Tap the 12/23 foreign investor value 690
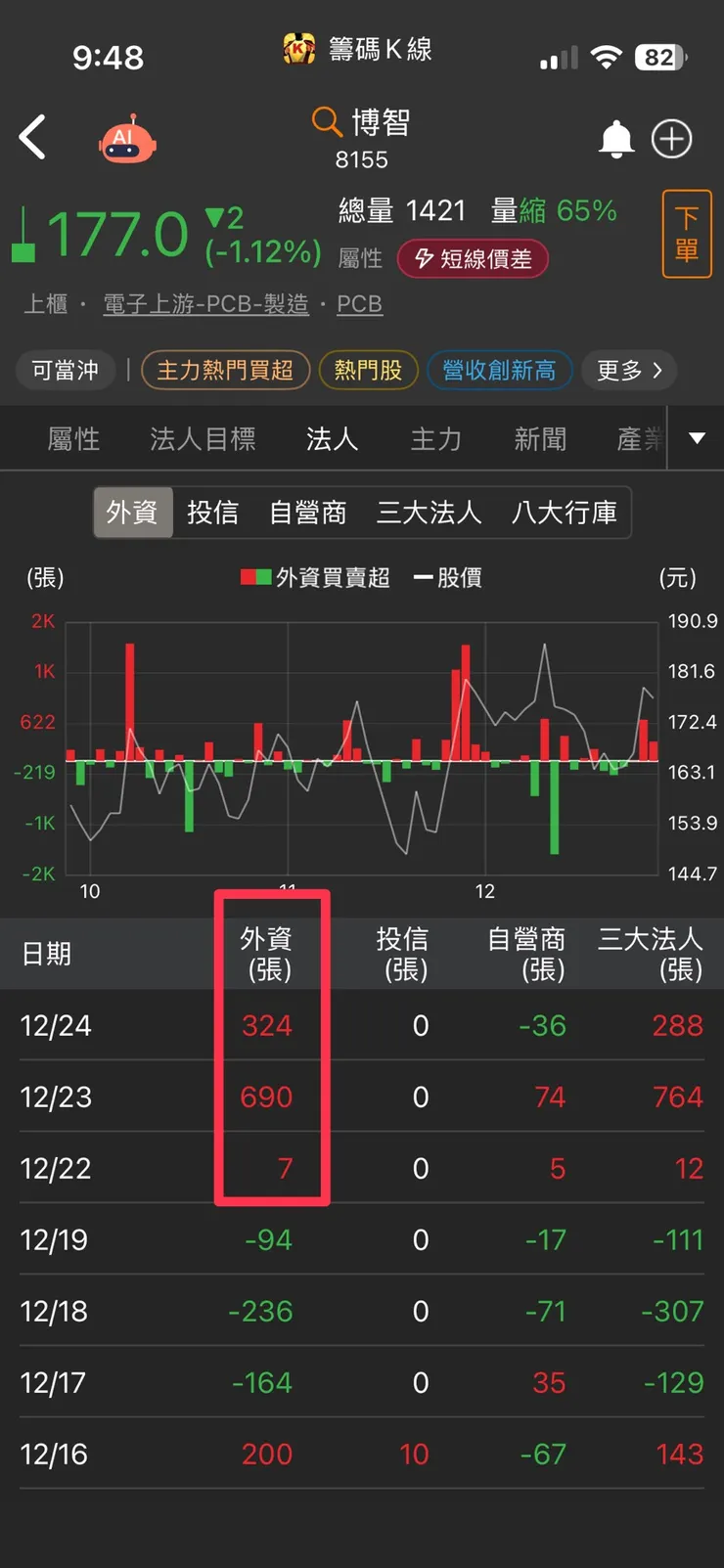The width and height of the screenshot is (724, 1568). coord(264,1097)
